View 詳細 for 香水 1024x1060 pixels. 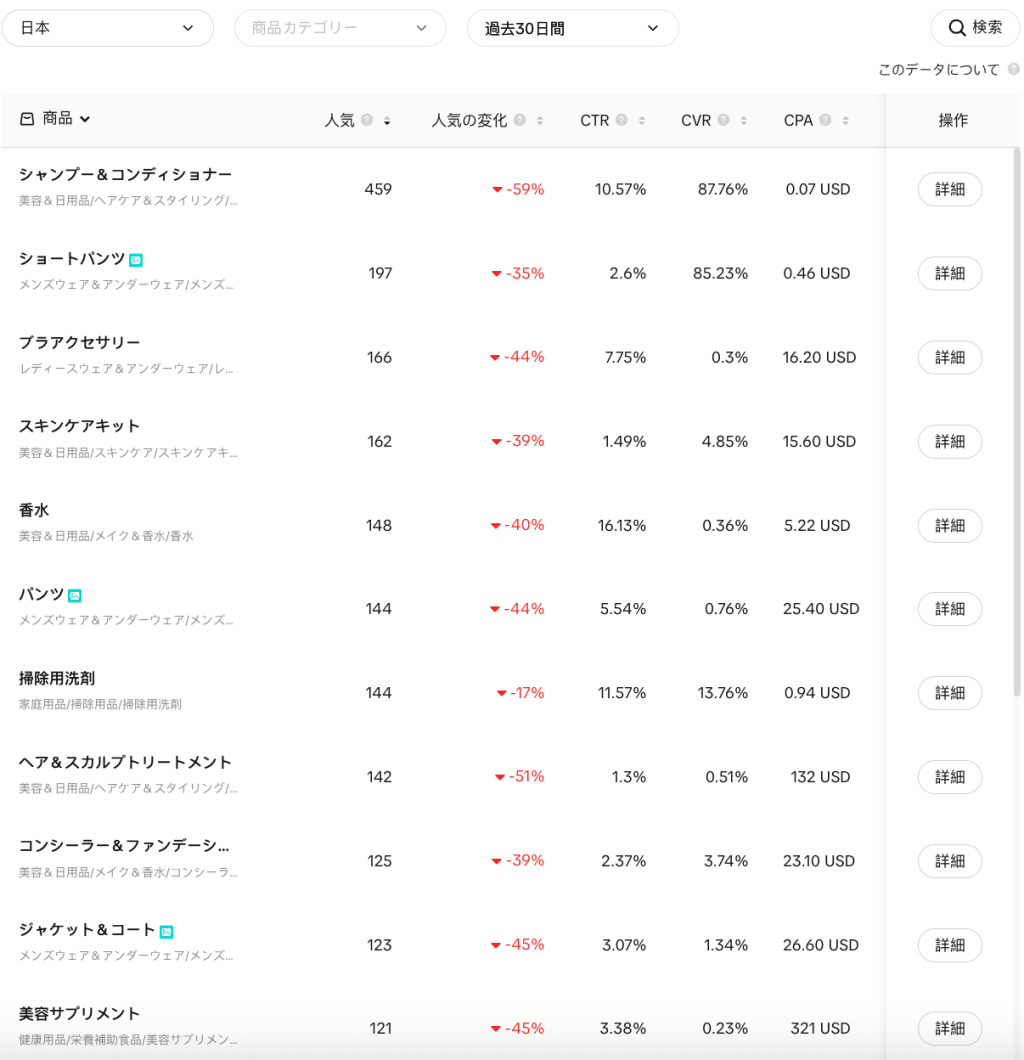pos(949,525)
